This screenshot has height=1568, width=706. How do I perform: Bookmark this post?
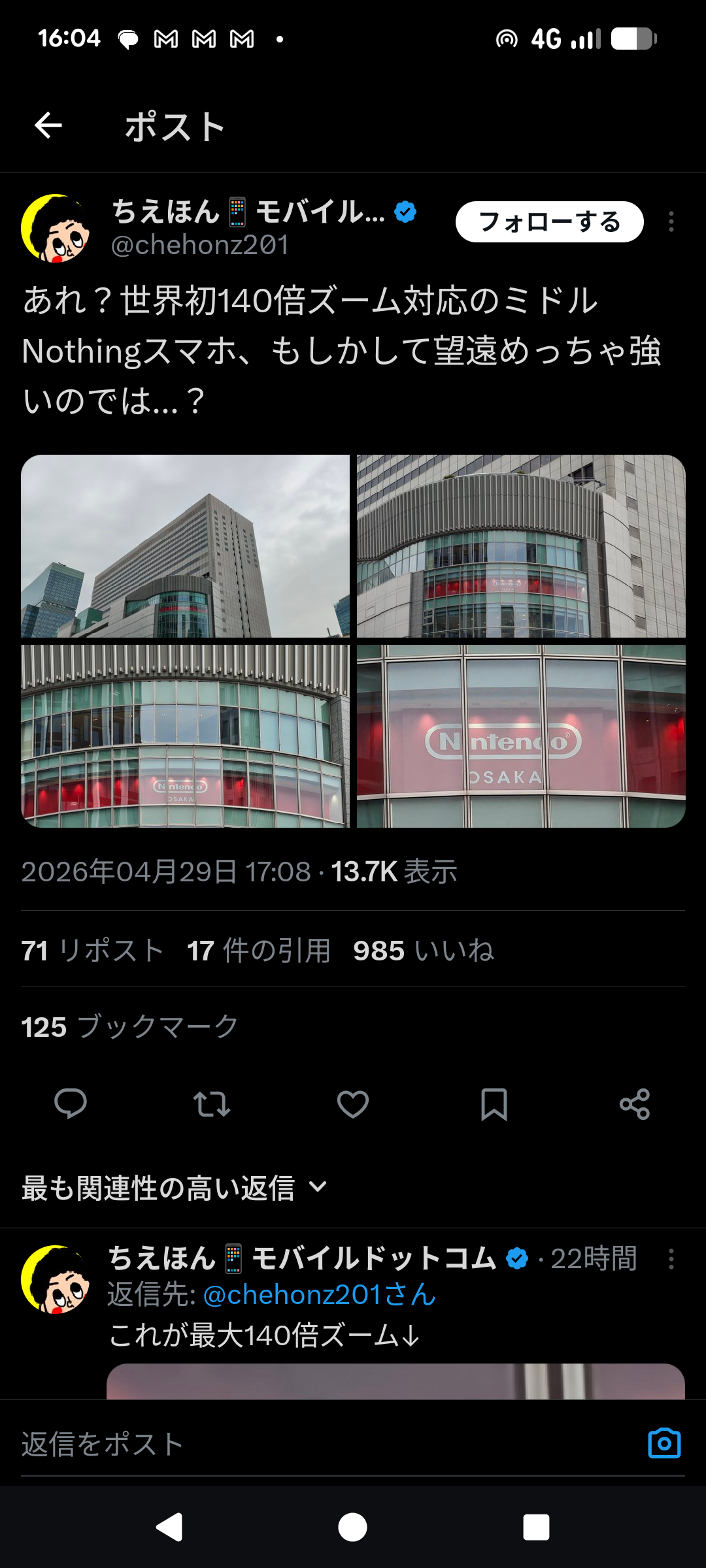(494, 1104)
